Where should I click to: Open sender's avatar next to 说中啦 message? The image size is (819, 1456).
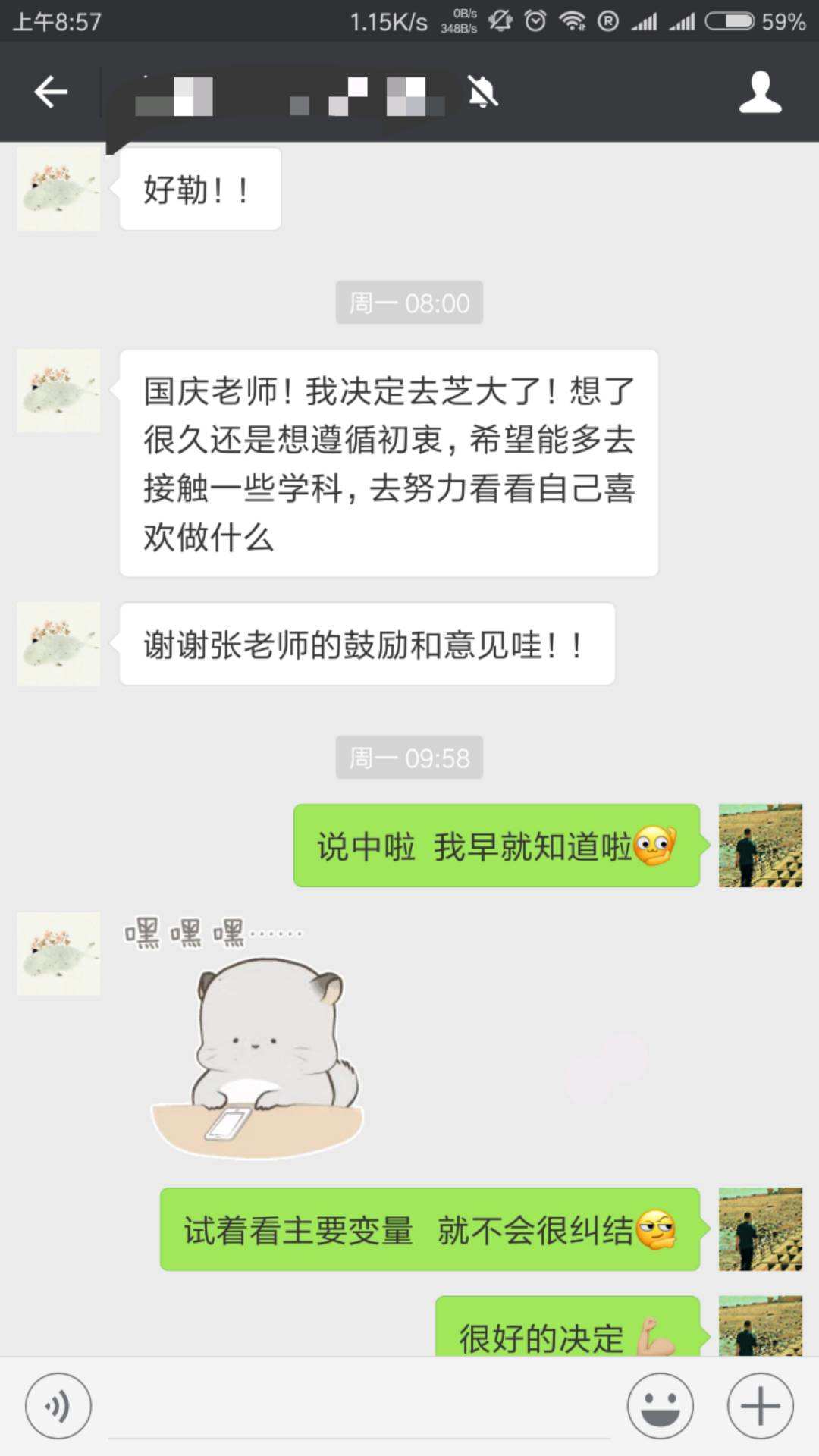(x=760, y=846)
